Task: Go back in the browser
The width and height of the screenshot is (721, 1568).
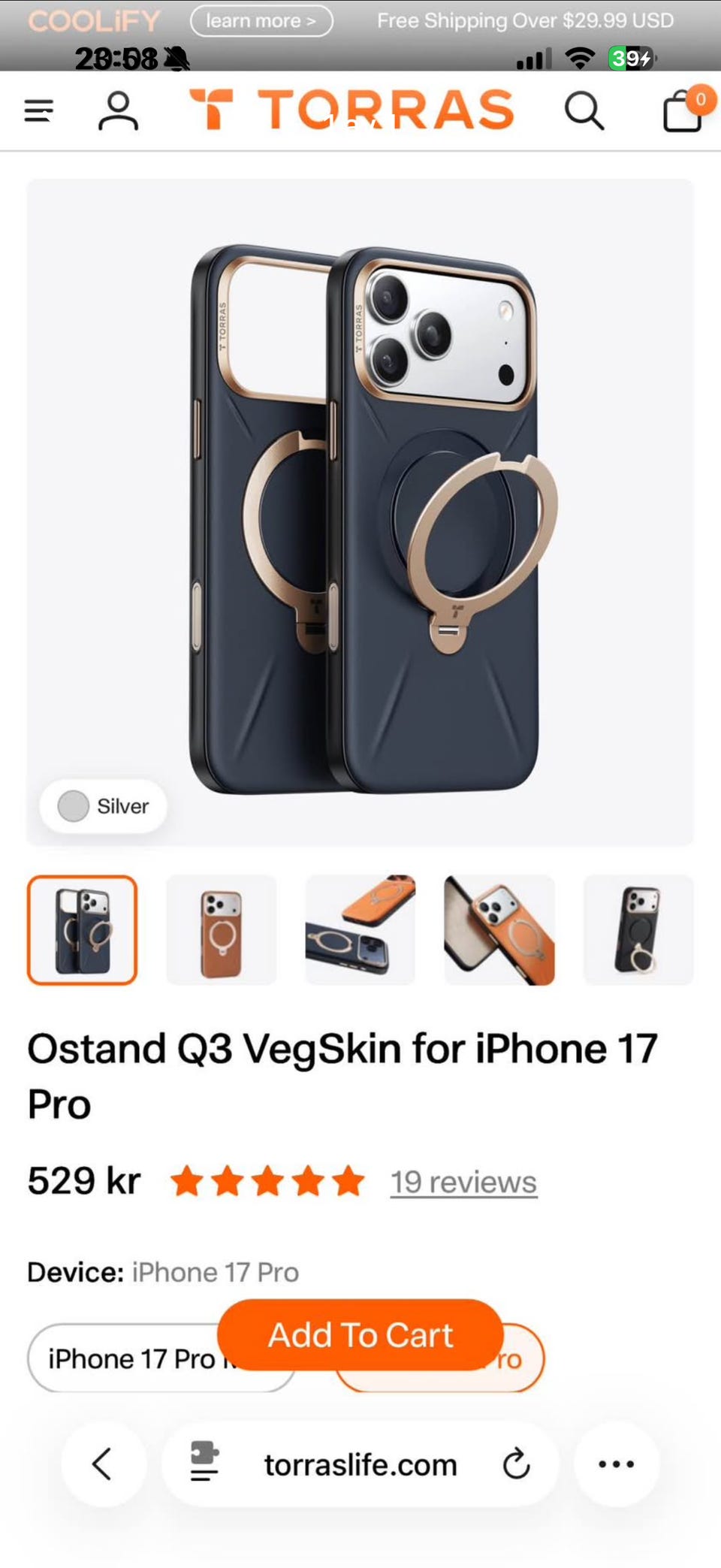Action: click(103, 1464)
